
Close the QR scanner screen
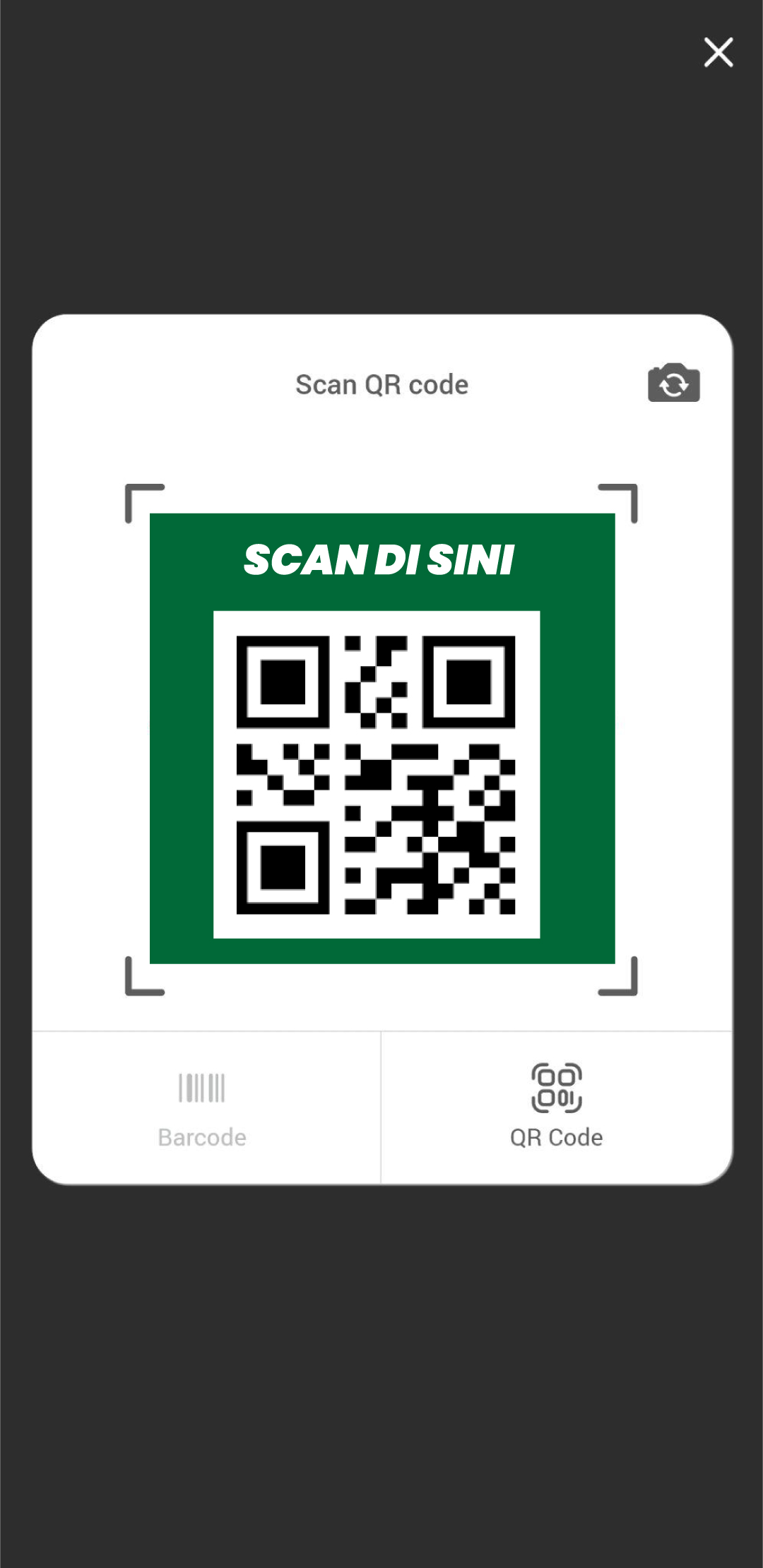point(718,52)
